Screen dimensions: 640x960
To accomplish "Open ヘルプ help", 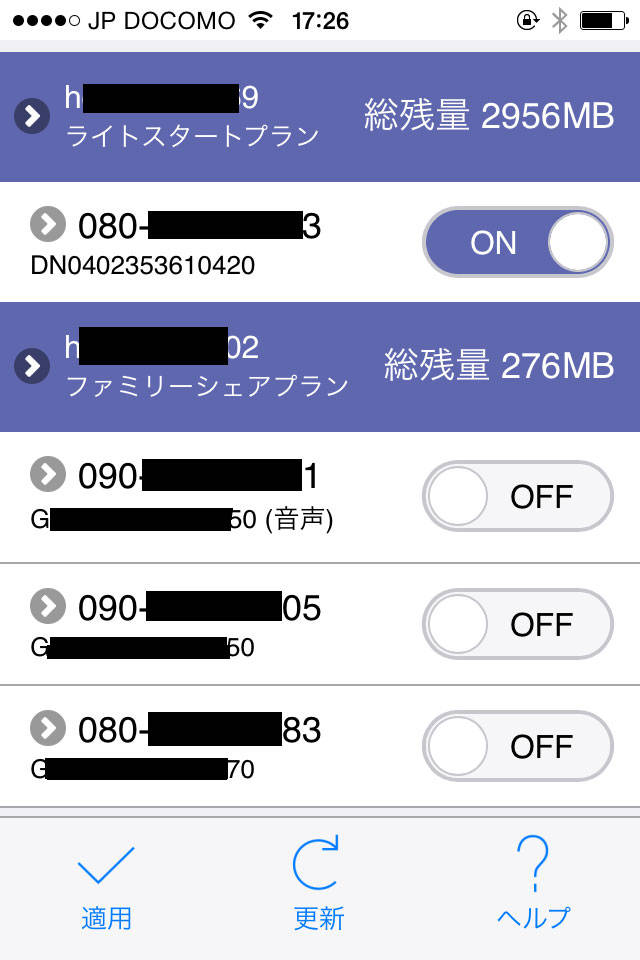I will point(533,886).
